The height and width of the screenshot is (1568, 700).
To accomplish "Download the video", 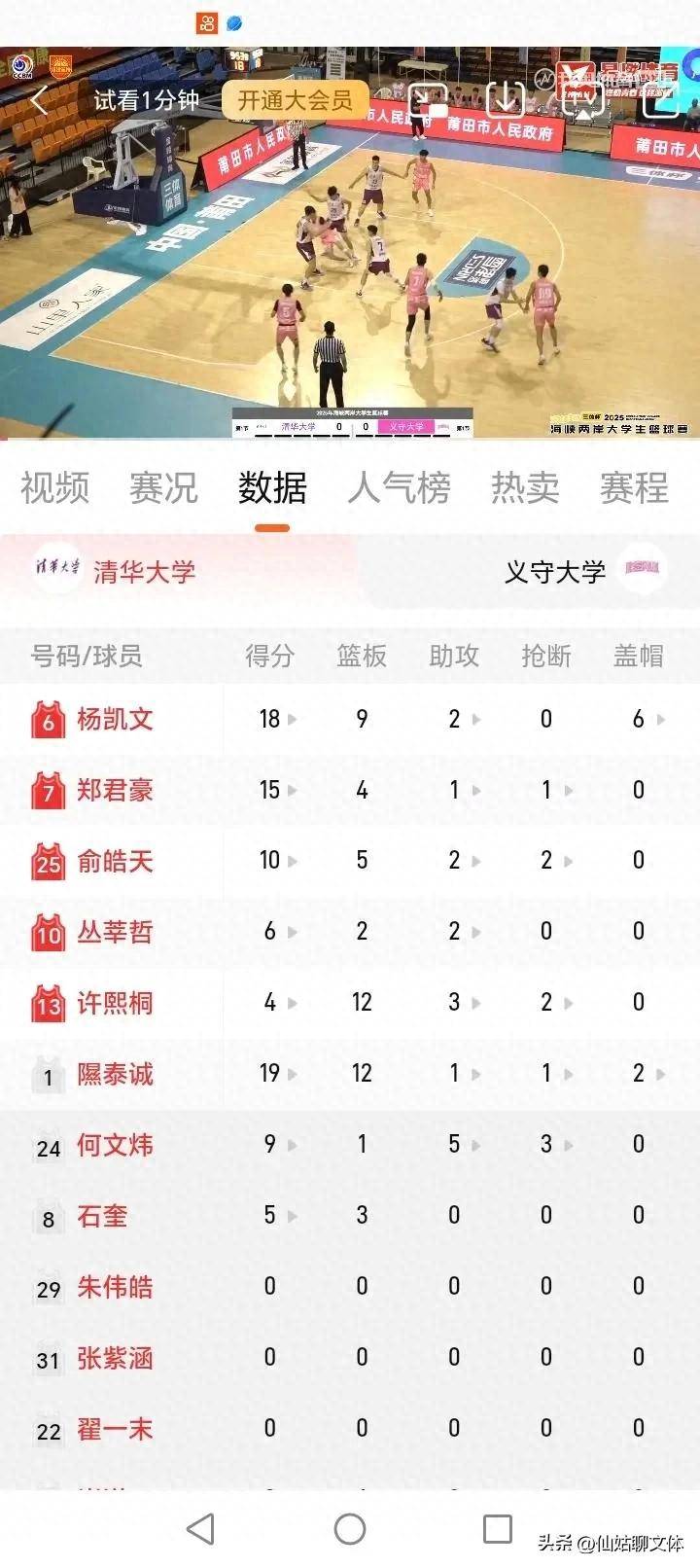I will pos(506,98).
